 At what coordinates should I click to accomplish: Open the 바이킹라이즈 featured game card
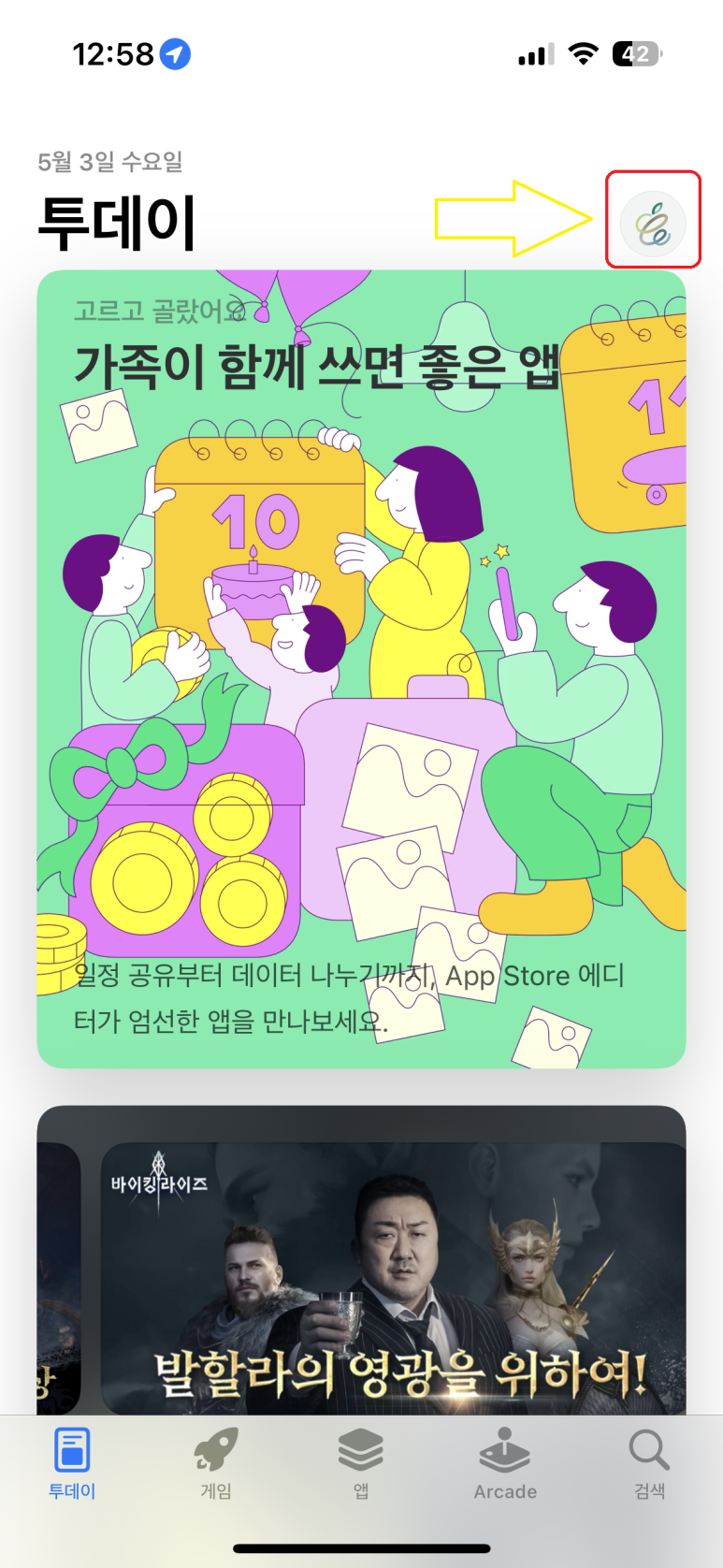(393, 1278)
